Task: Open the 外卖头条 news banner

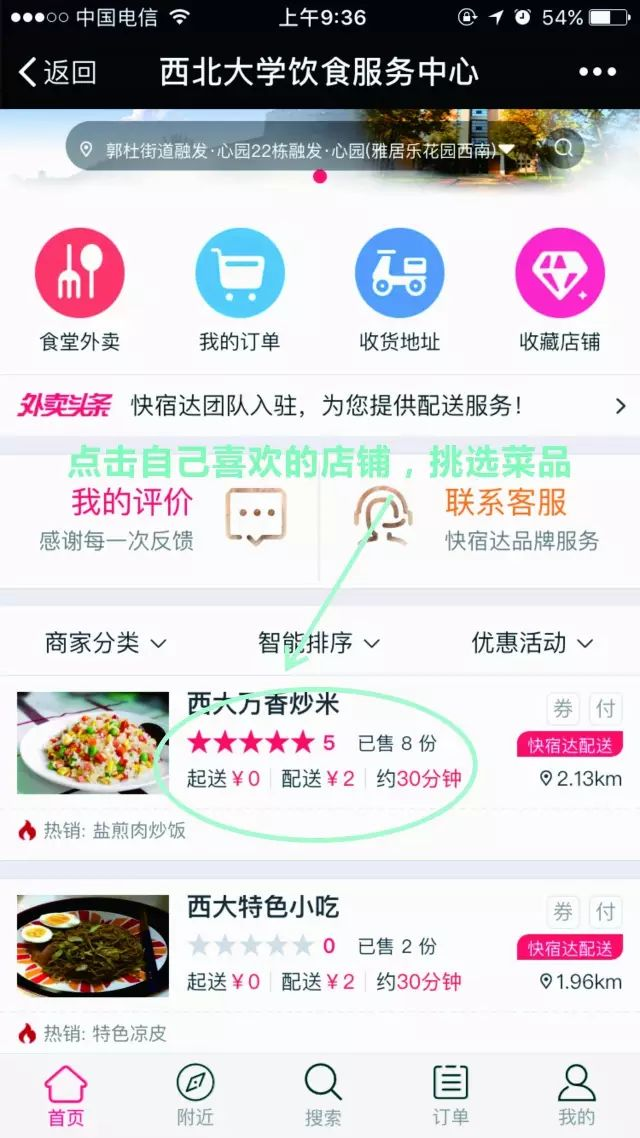Action: pos(320,406)
